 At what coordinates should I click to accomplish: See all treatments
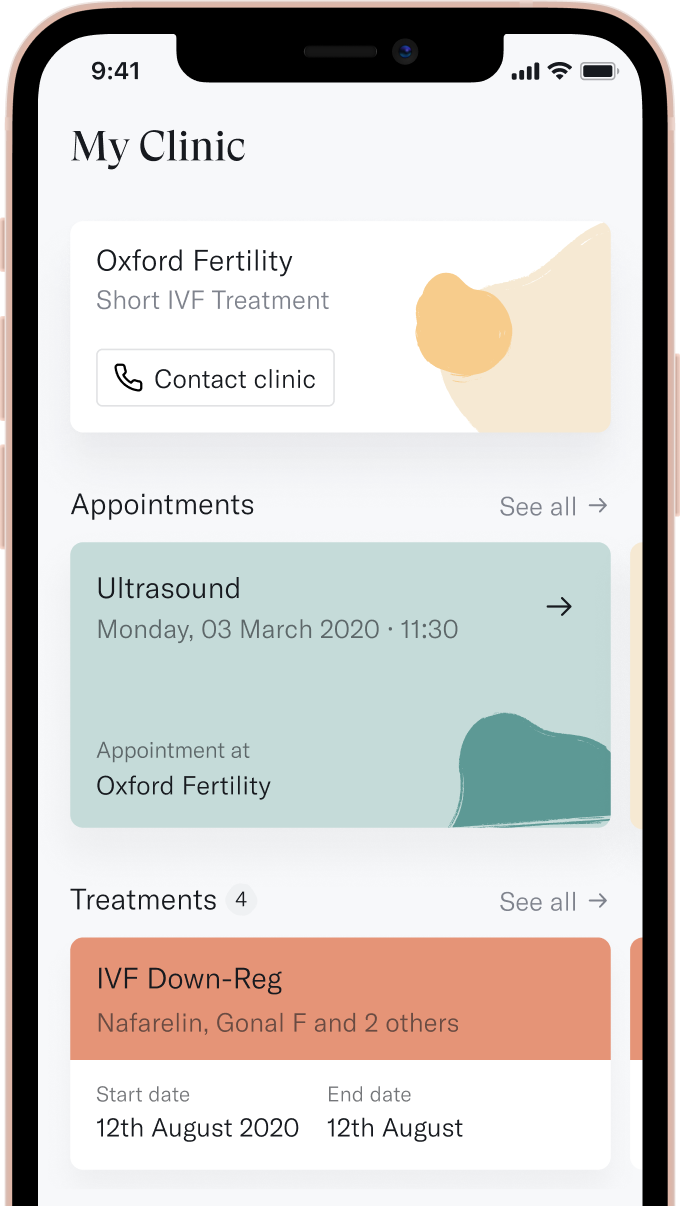553,901
